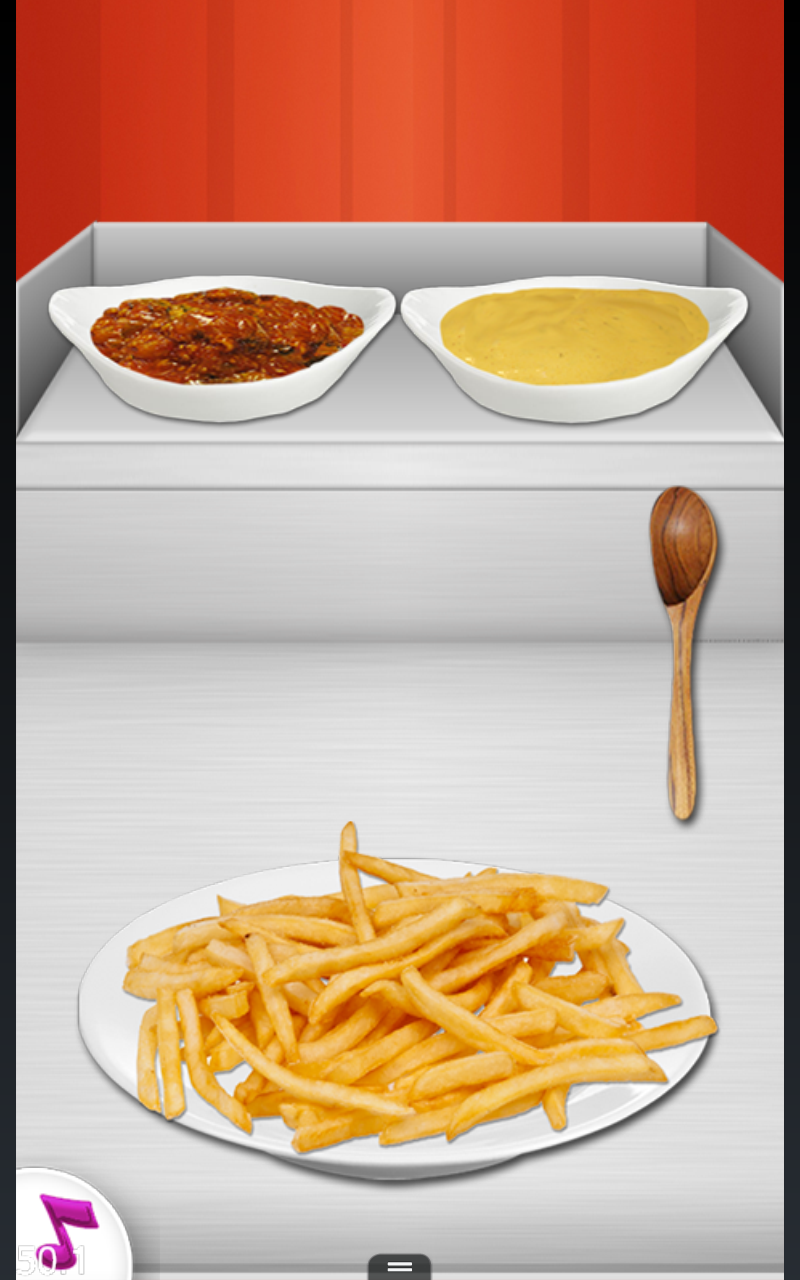
Task: Expand the hidden navigation bar
Action: [x=400, y=1264]
